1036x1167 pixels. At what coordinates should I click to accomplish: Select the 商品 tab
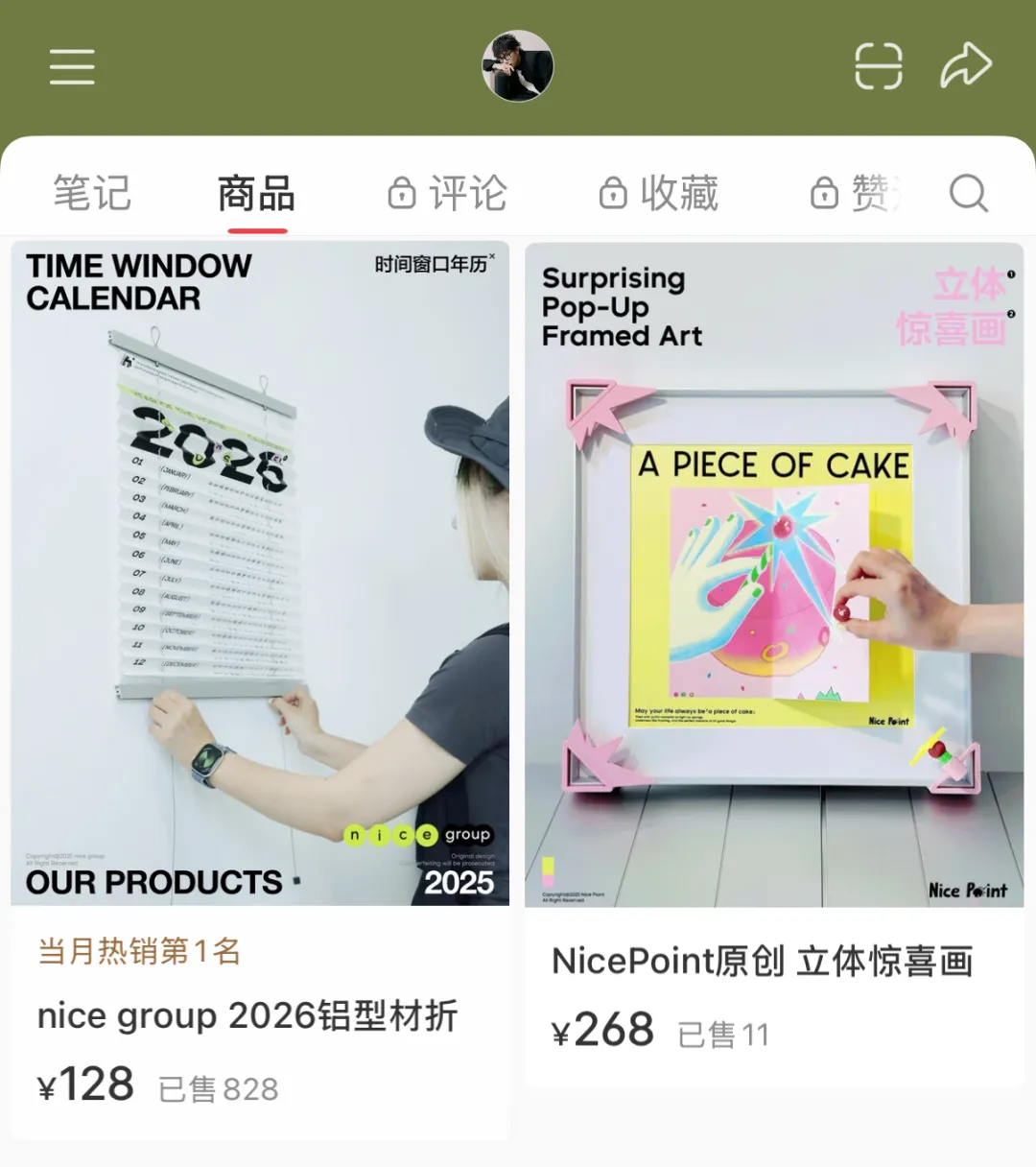pyautogui.click(x=254, y=193)
